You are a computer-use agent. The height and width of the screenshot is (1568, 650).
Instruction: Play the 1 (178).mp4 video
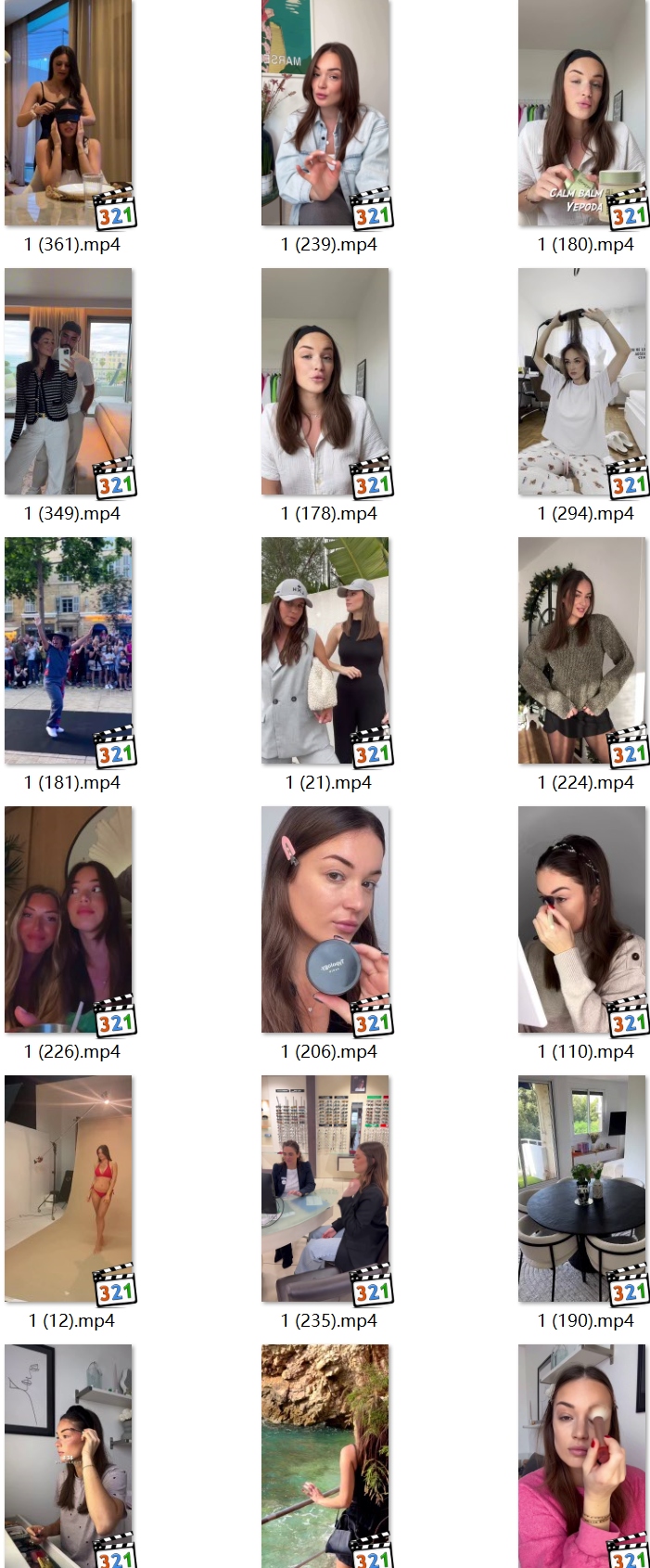325,382
